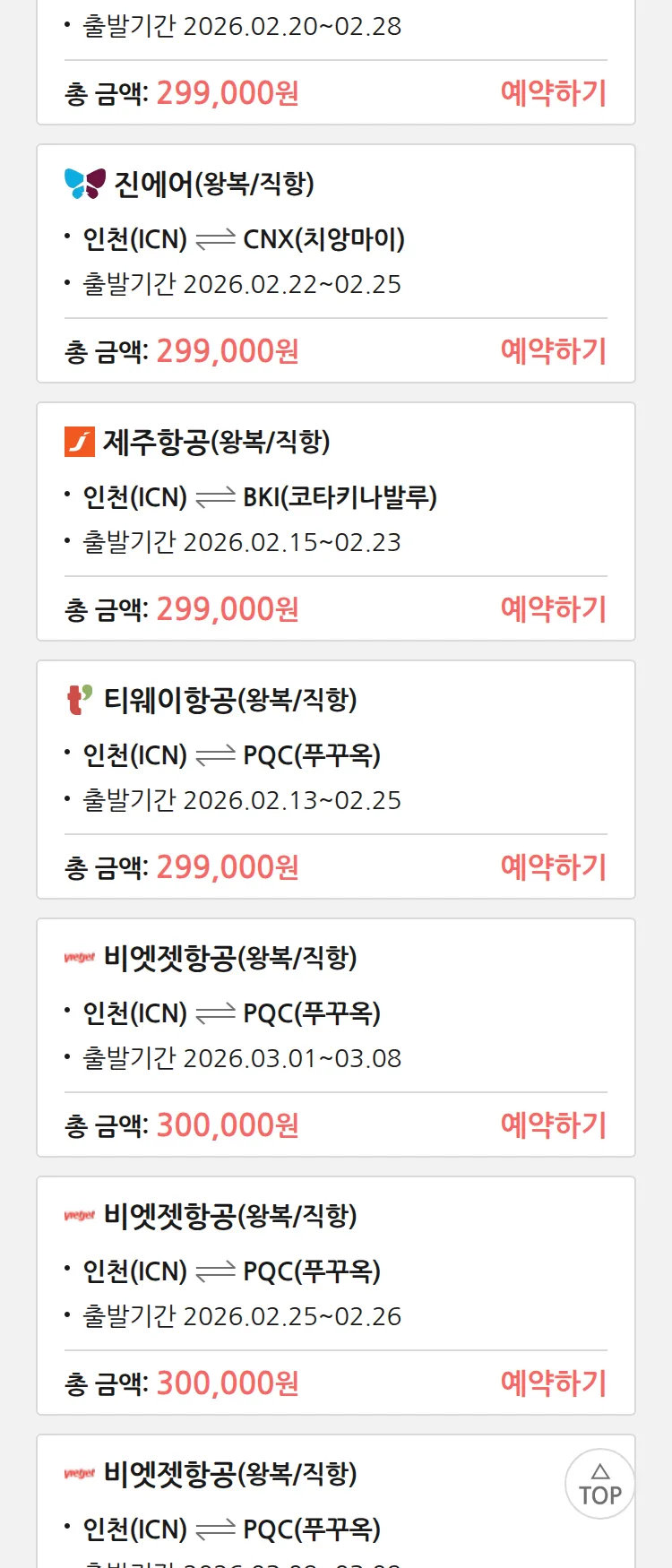
Task: Tap 예약하기 for the 2026.02.20~02.28 departure deal
Action: coord(553,93)
